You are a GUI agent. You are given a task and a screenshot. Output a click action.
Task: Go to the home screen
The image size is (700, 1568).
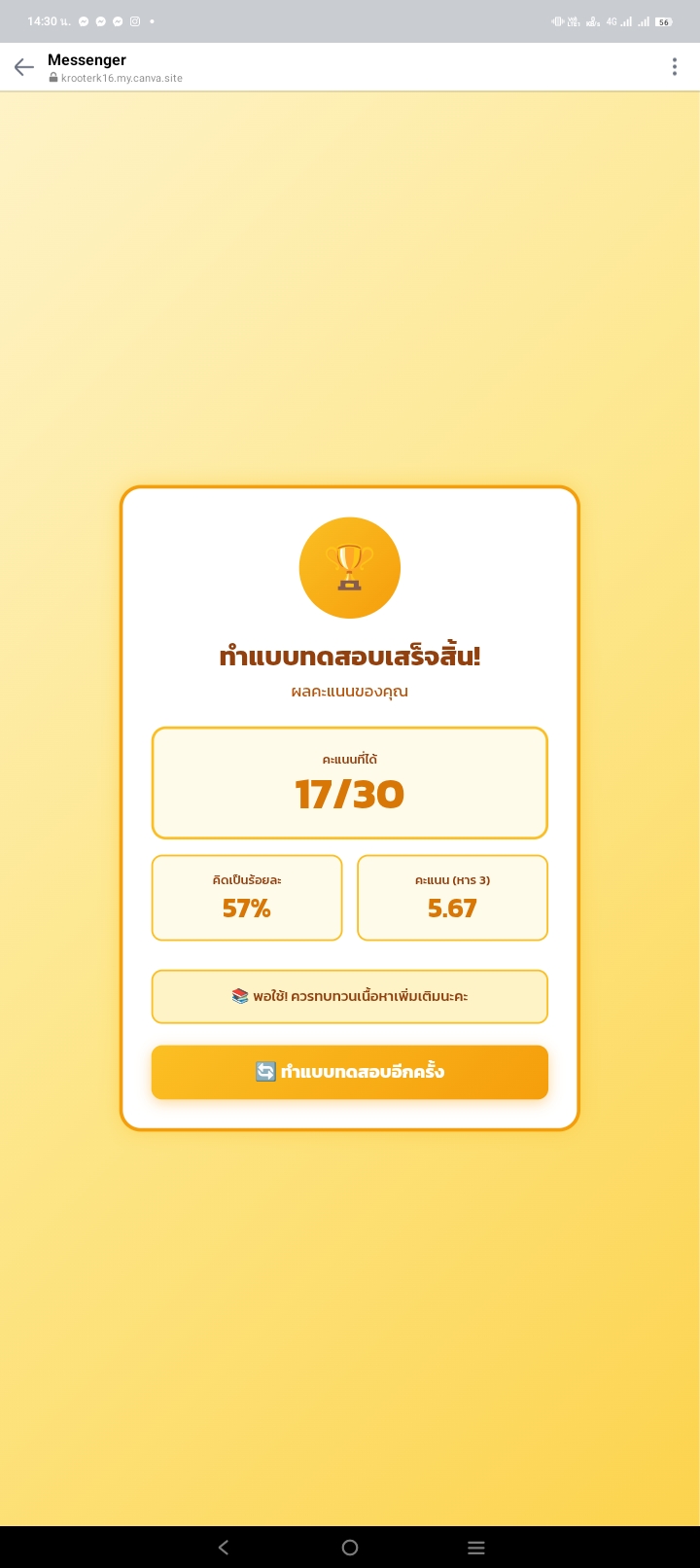(x=350, y=1548)
